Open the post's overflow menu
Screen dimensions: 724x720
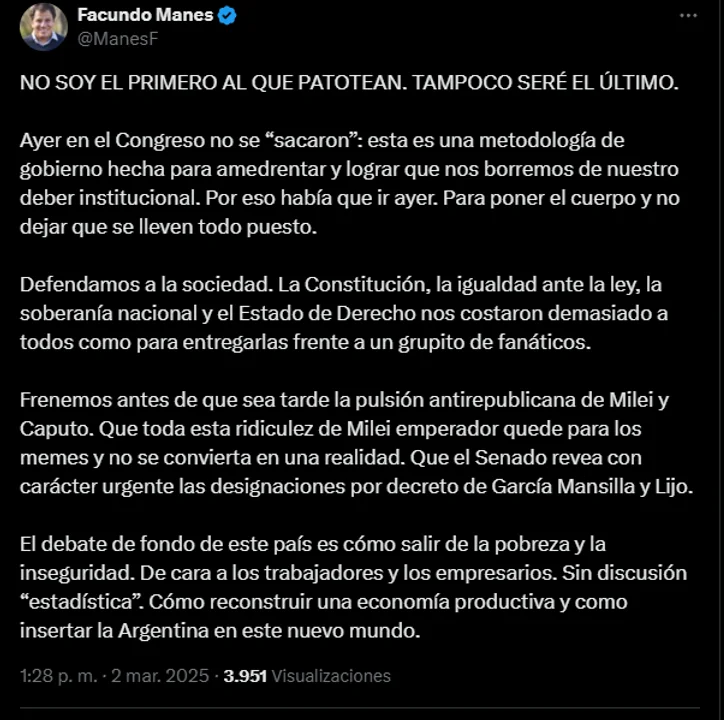coord(688,16)
